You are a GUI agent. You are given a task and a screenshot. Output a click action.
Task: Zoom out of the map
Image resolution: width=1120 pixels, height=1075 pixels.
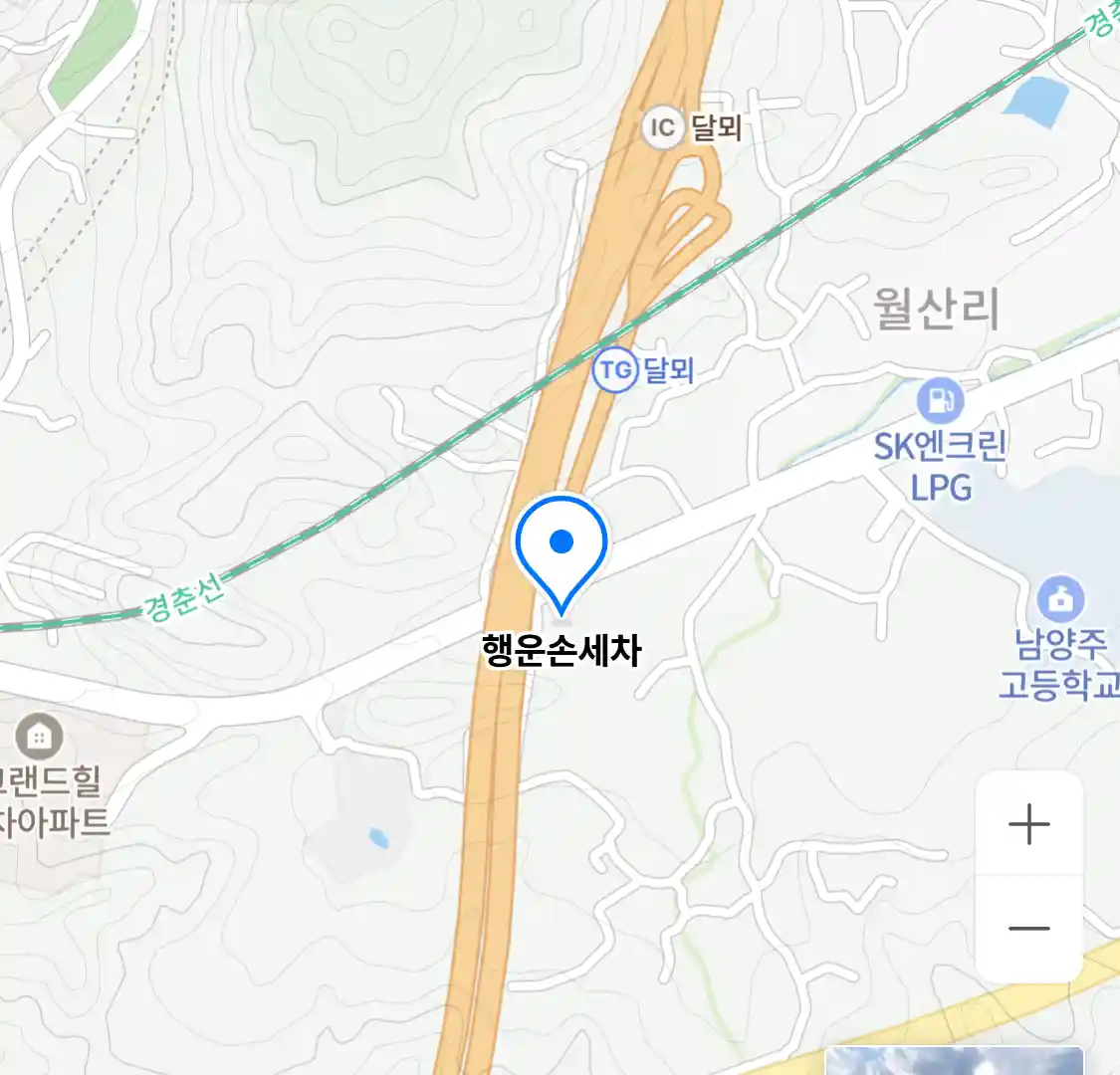pos(1028,930)
